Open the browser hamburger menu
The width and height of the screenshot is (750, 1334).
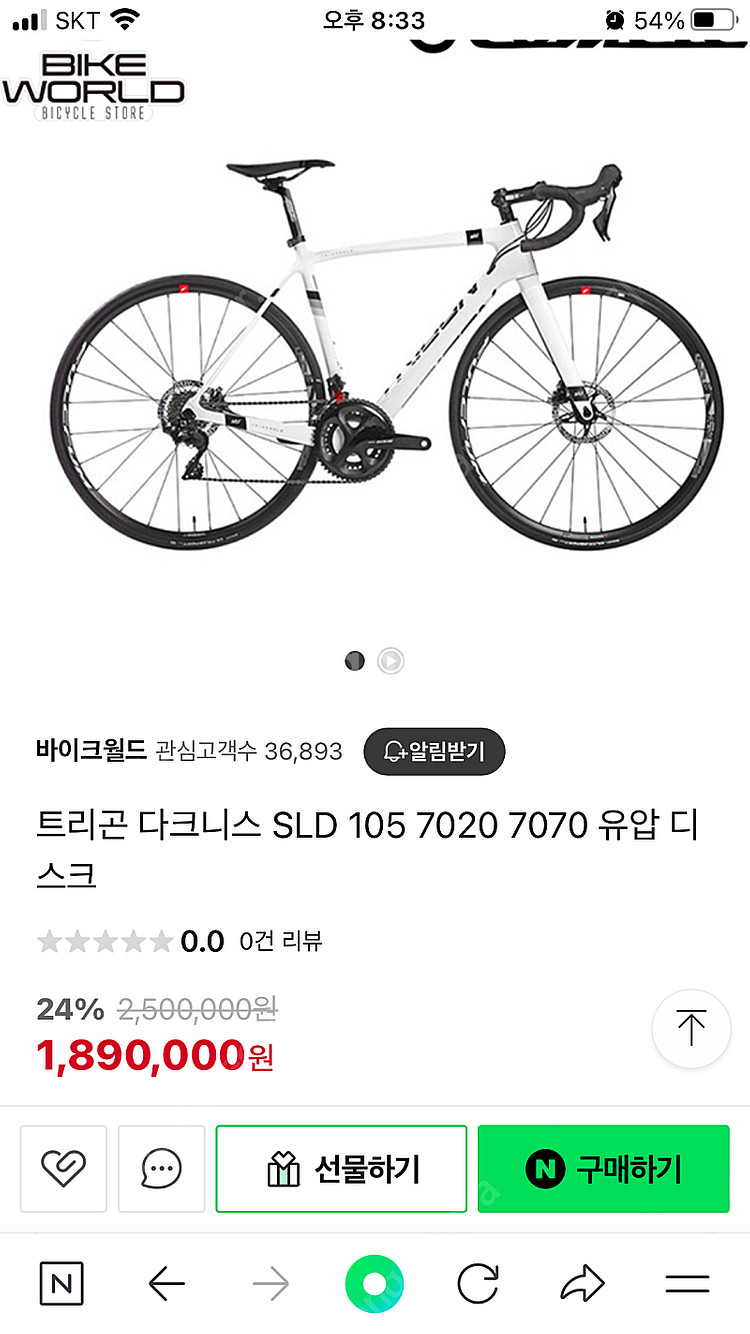687,1285
